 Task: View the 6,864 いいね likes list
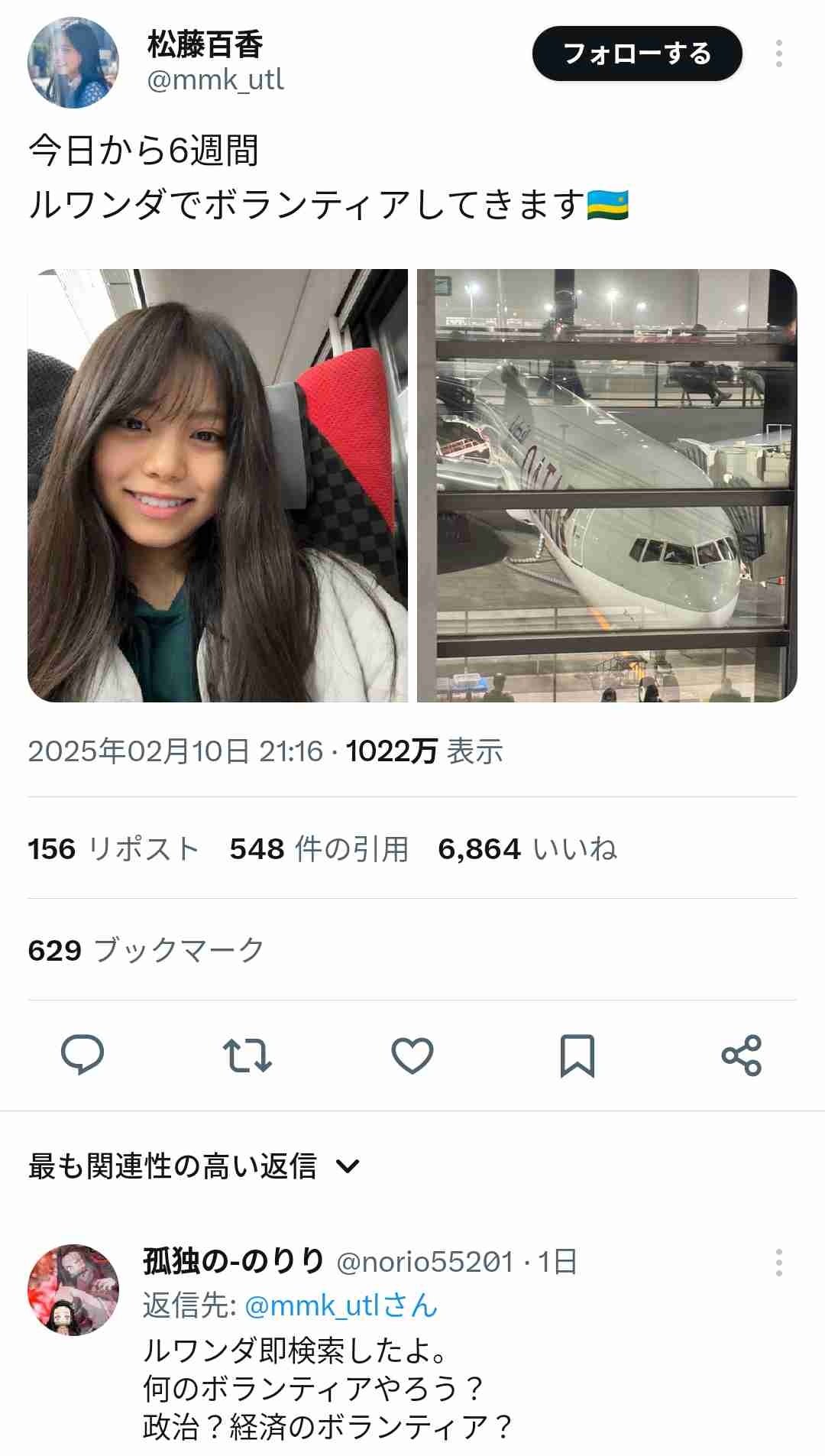[527, 848]
